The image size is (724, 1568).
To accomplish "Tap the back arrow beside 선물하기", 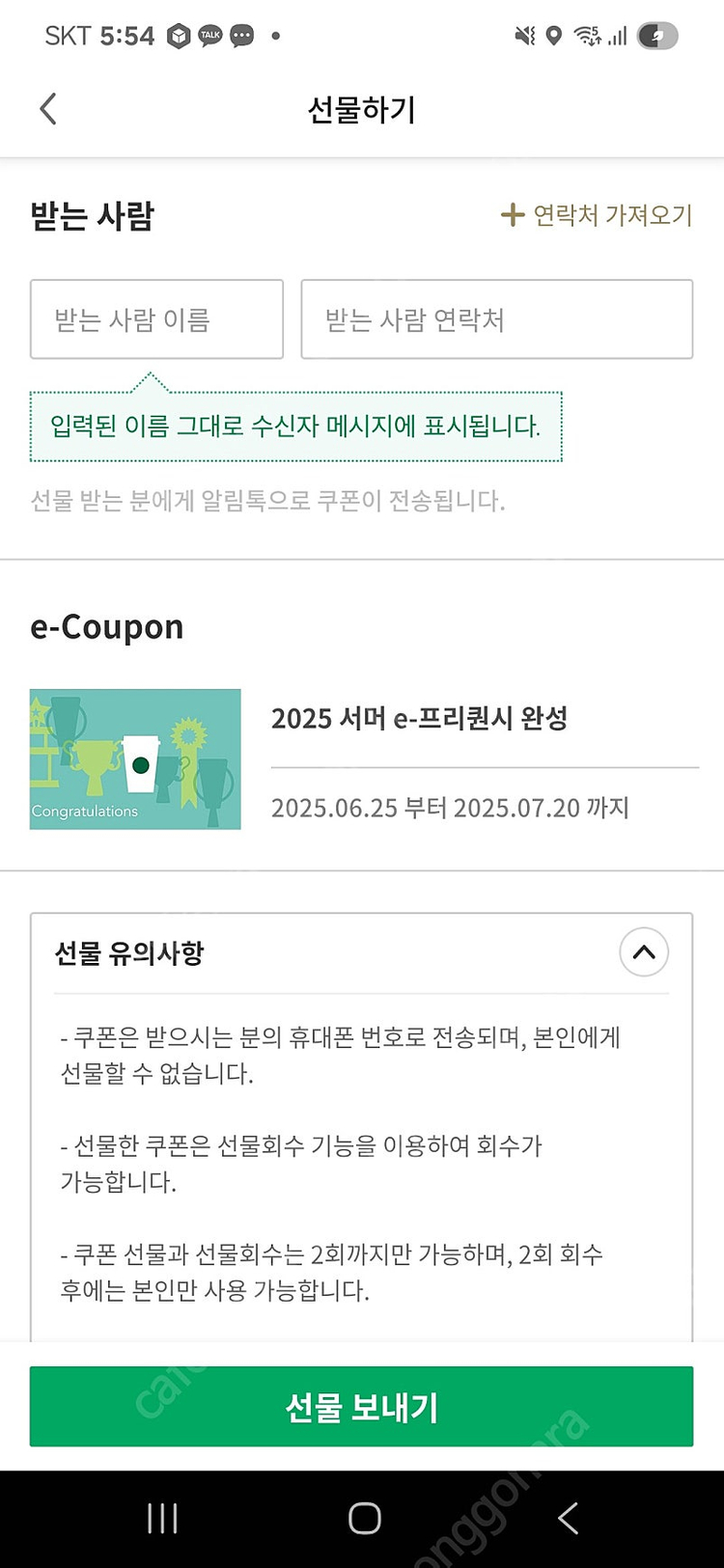I will pos(47,108).
